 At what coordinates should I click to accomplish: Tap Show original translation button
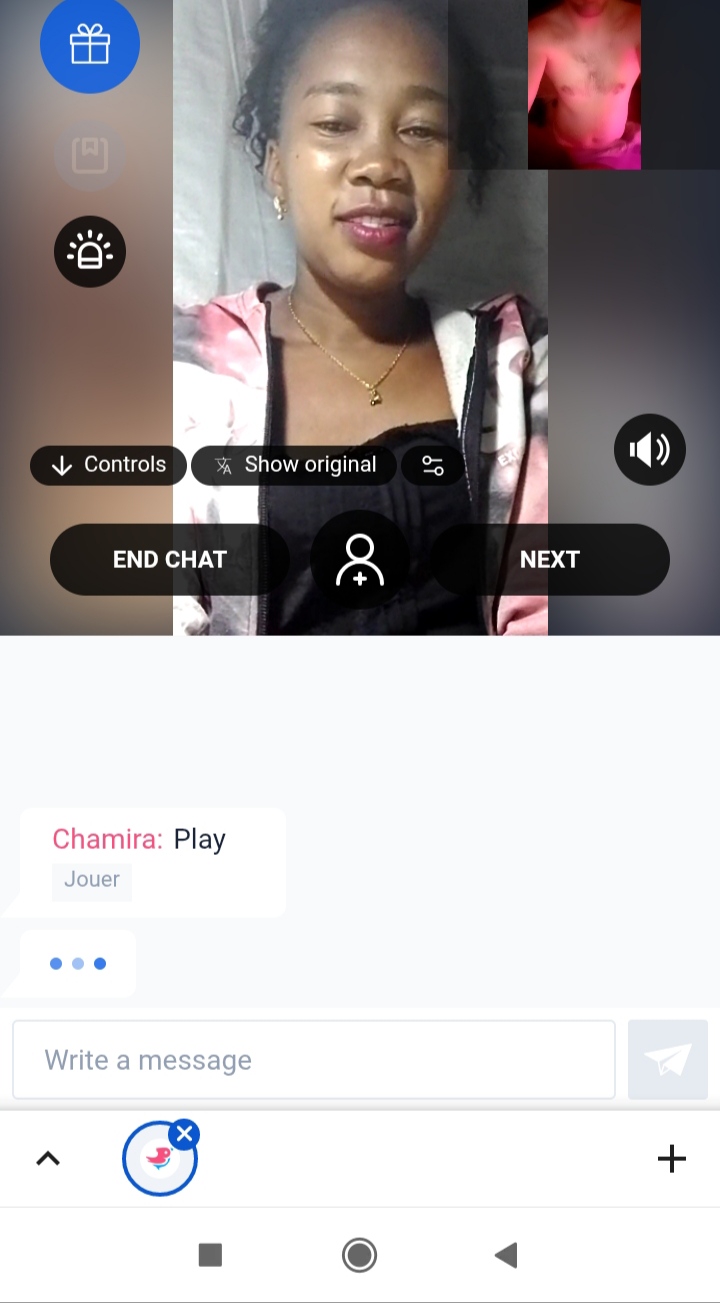pos(294,465)
